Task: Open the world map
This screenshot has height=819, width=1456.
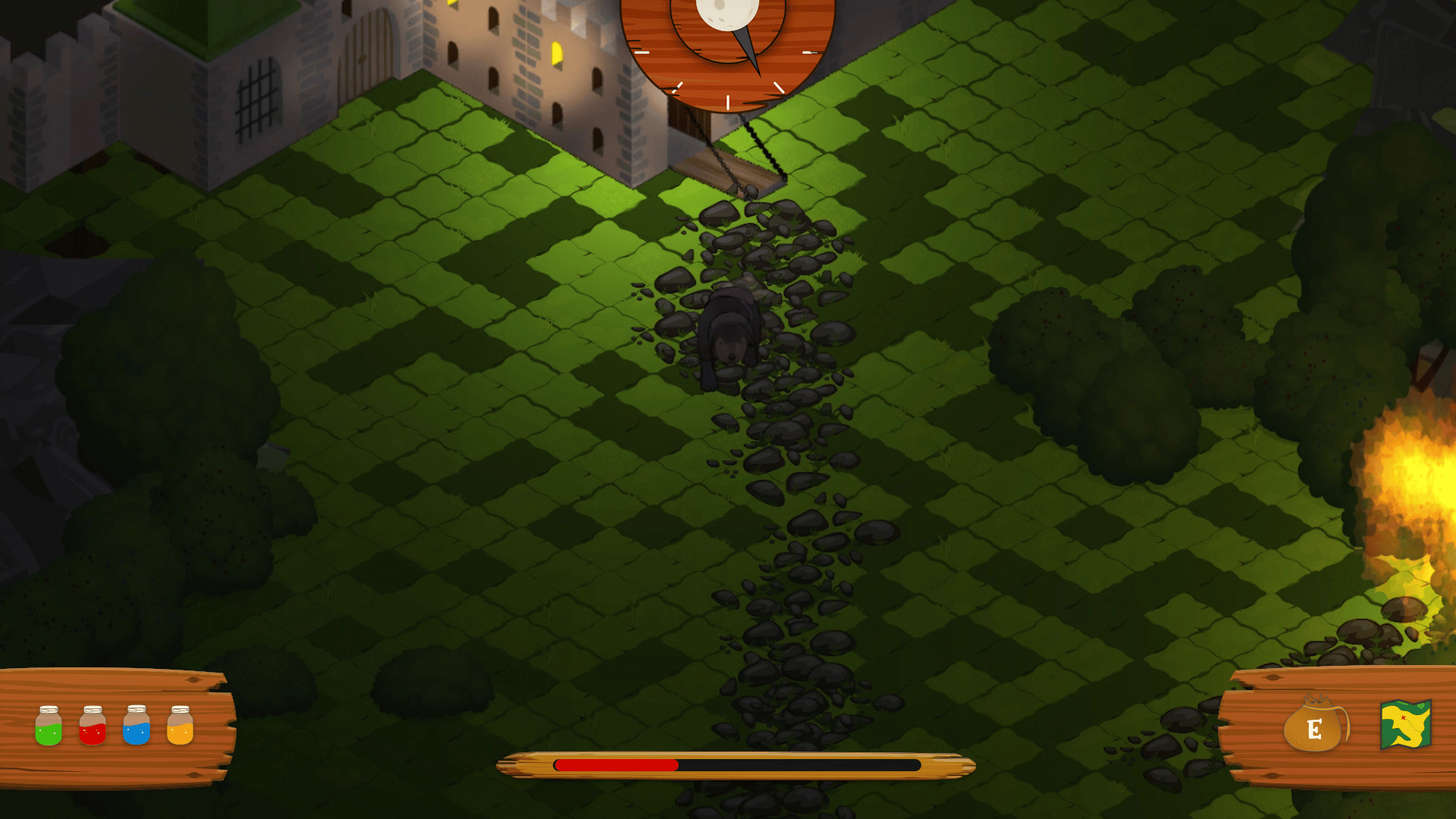Action: coord(1405,724)
